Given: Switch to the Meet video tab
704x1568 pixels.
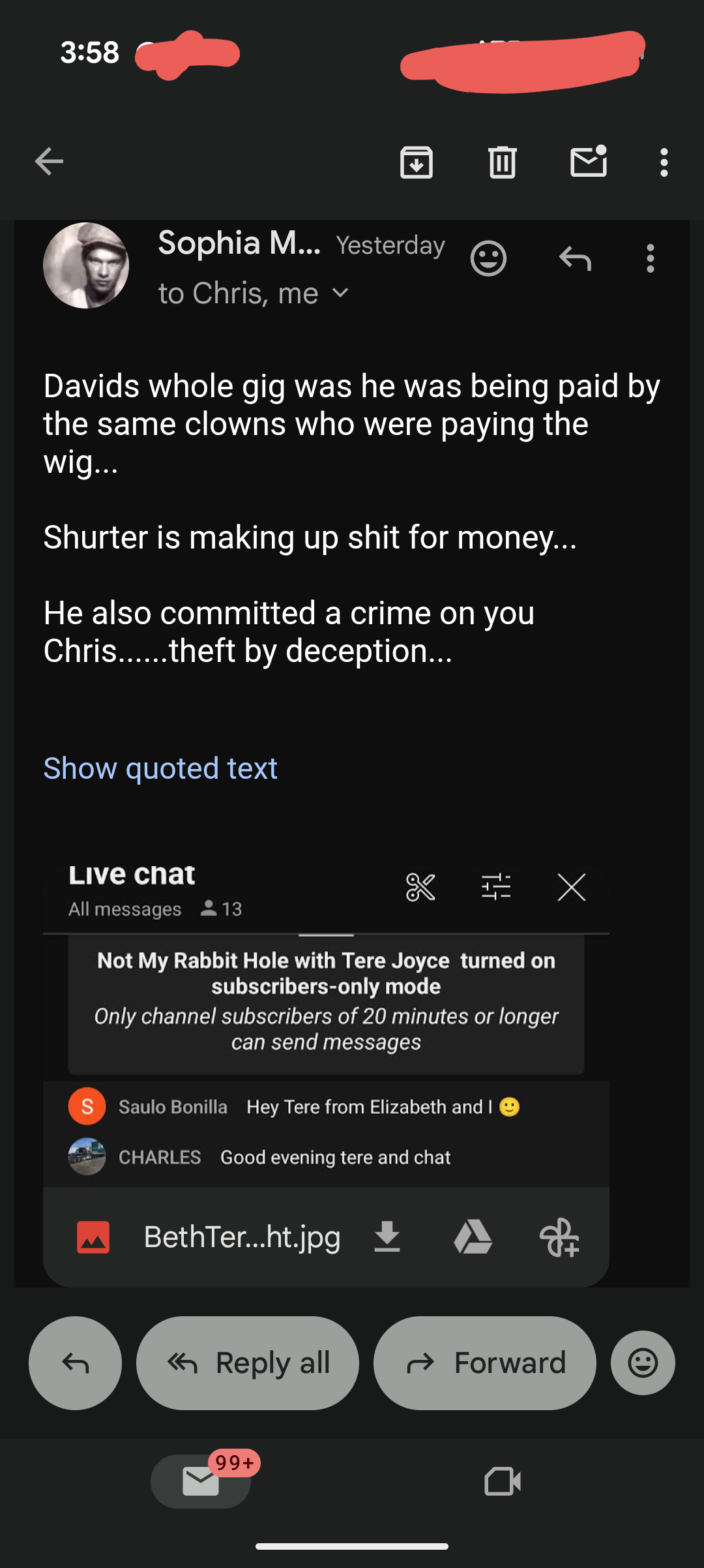Looking at the screenshot, I should pyautogui.click(x=503, y=1481).
